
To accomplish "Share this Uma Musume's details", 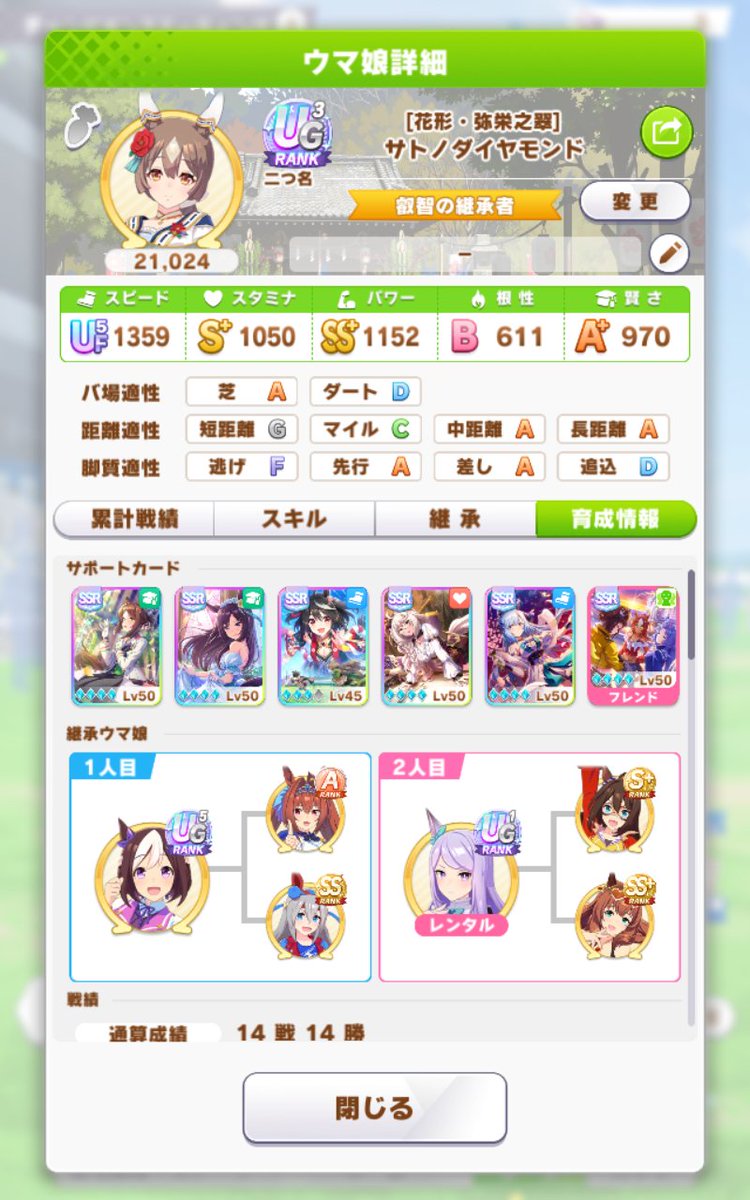I will click(667, 131).
